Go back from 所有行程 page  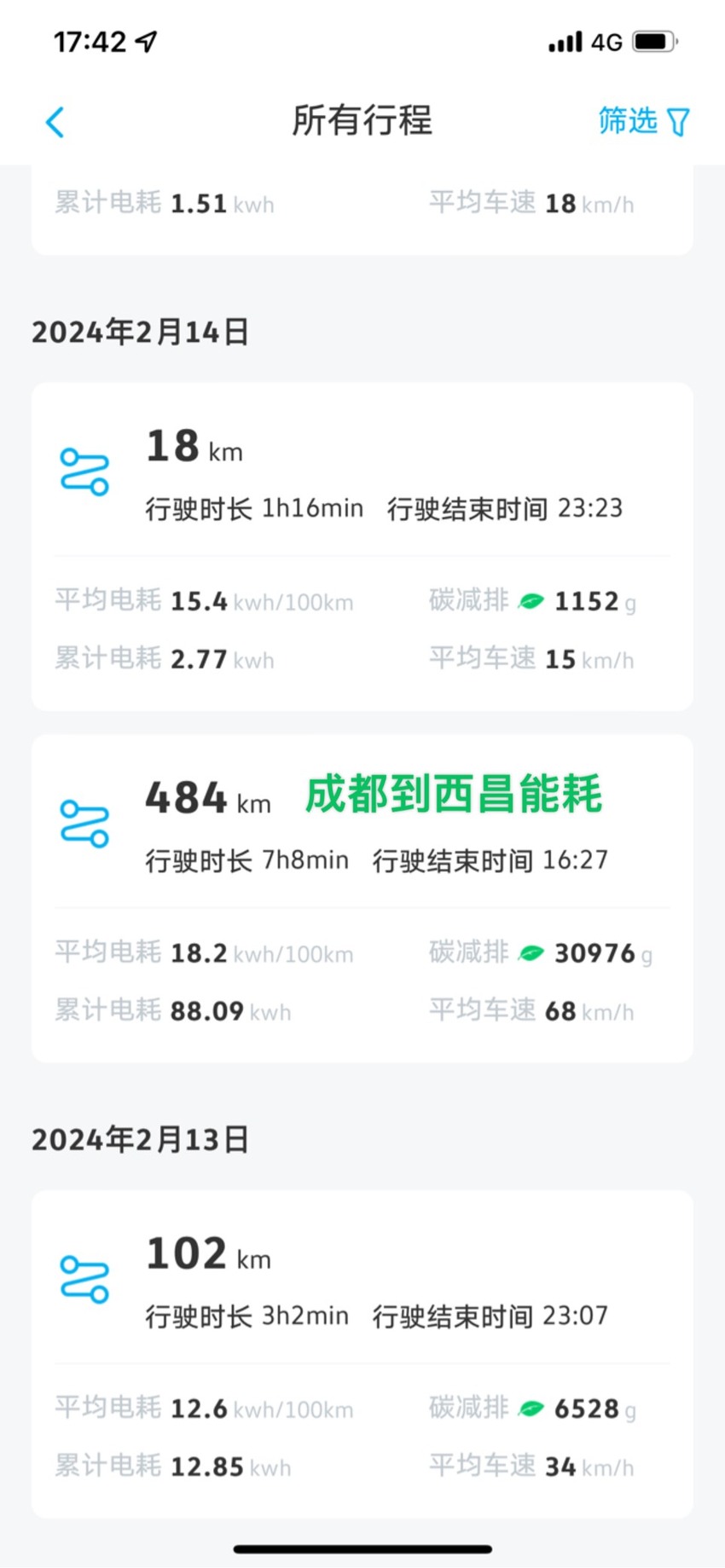click(55, 122)
